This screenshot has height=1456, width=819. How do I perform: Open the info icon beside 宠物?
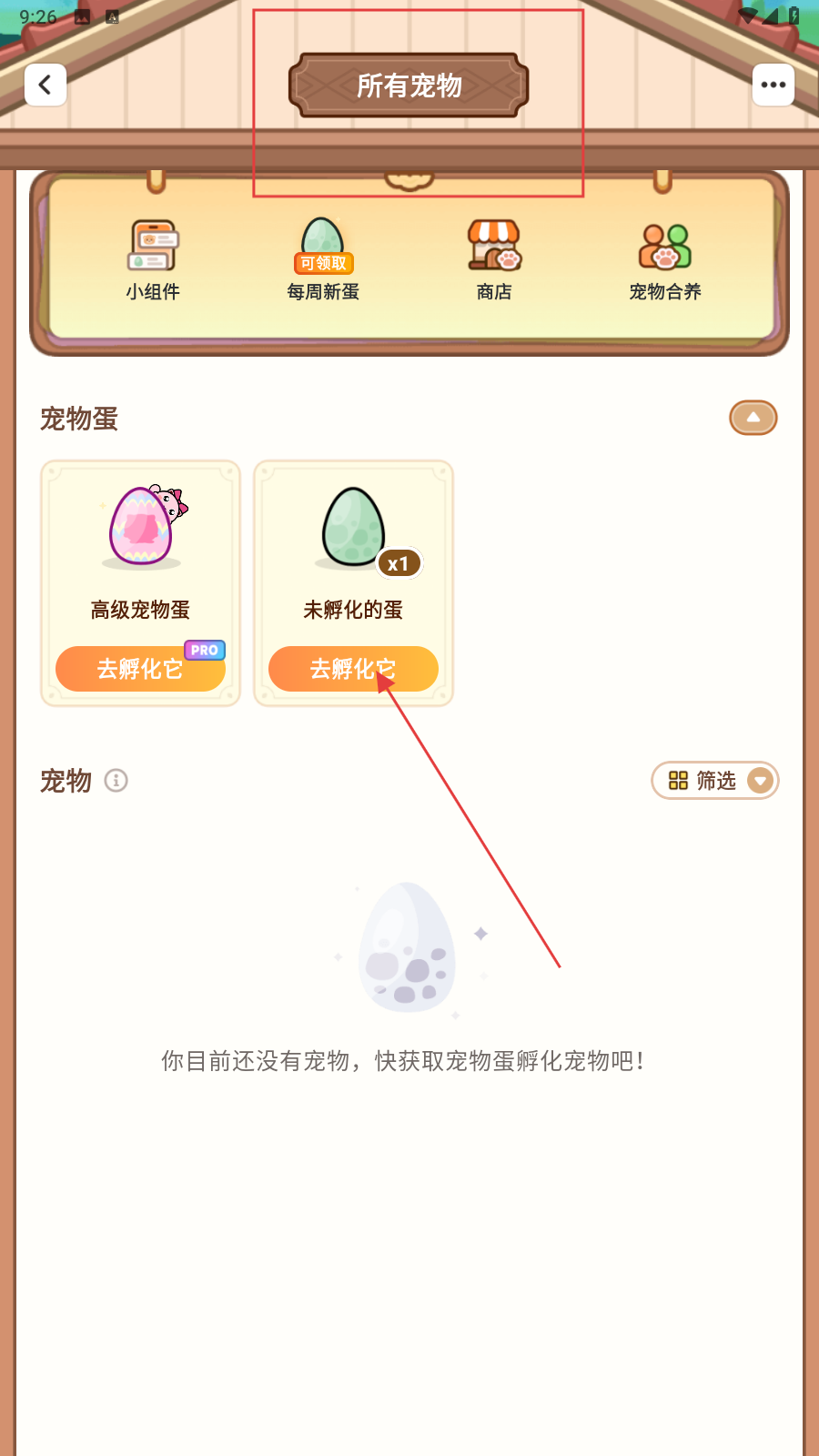[116, 781]
